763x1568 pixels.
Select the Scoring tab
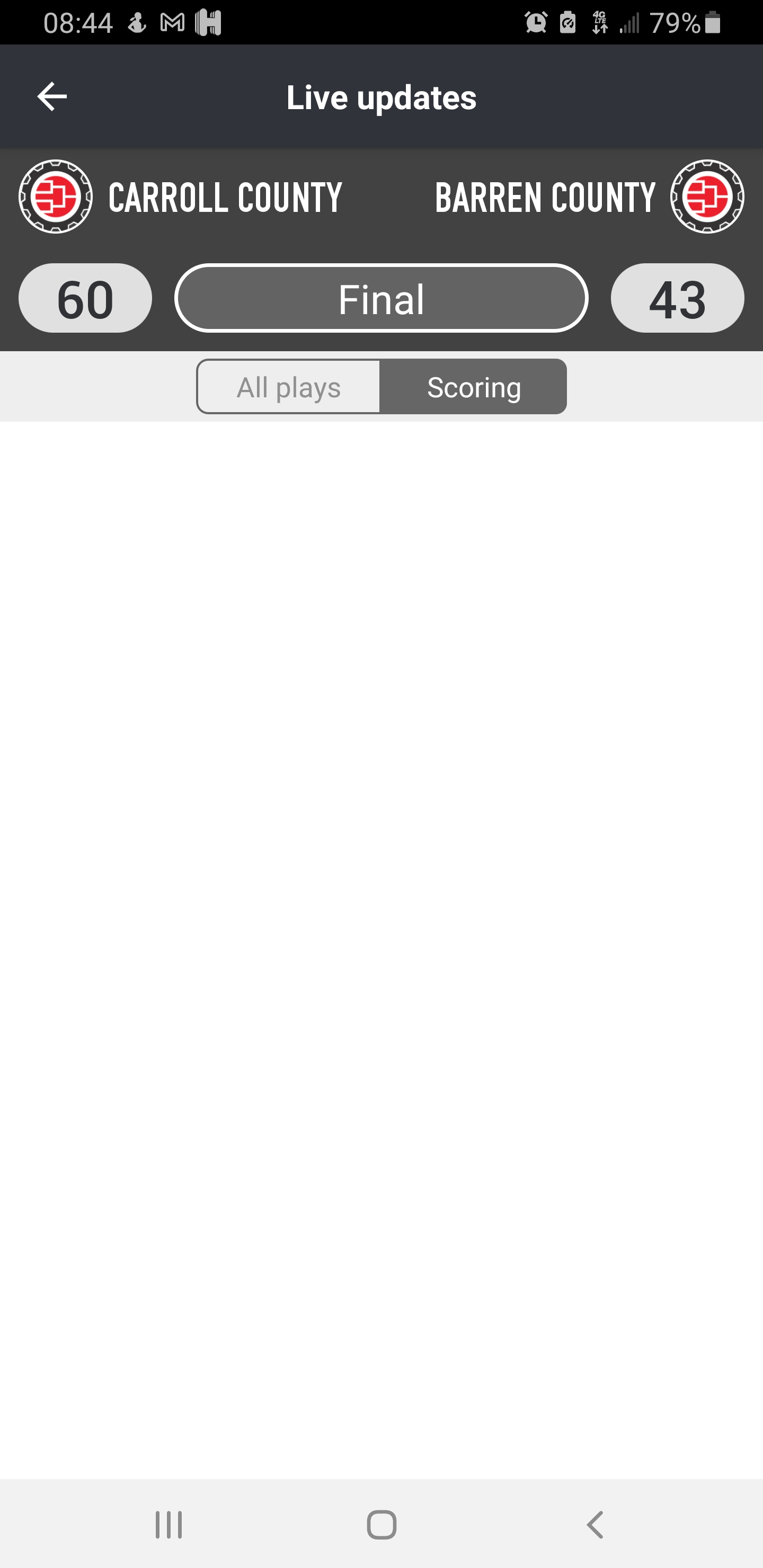[474, 387]
